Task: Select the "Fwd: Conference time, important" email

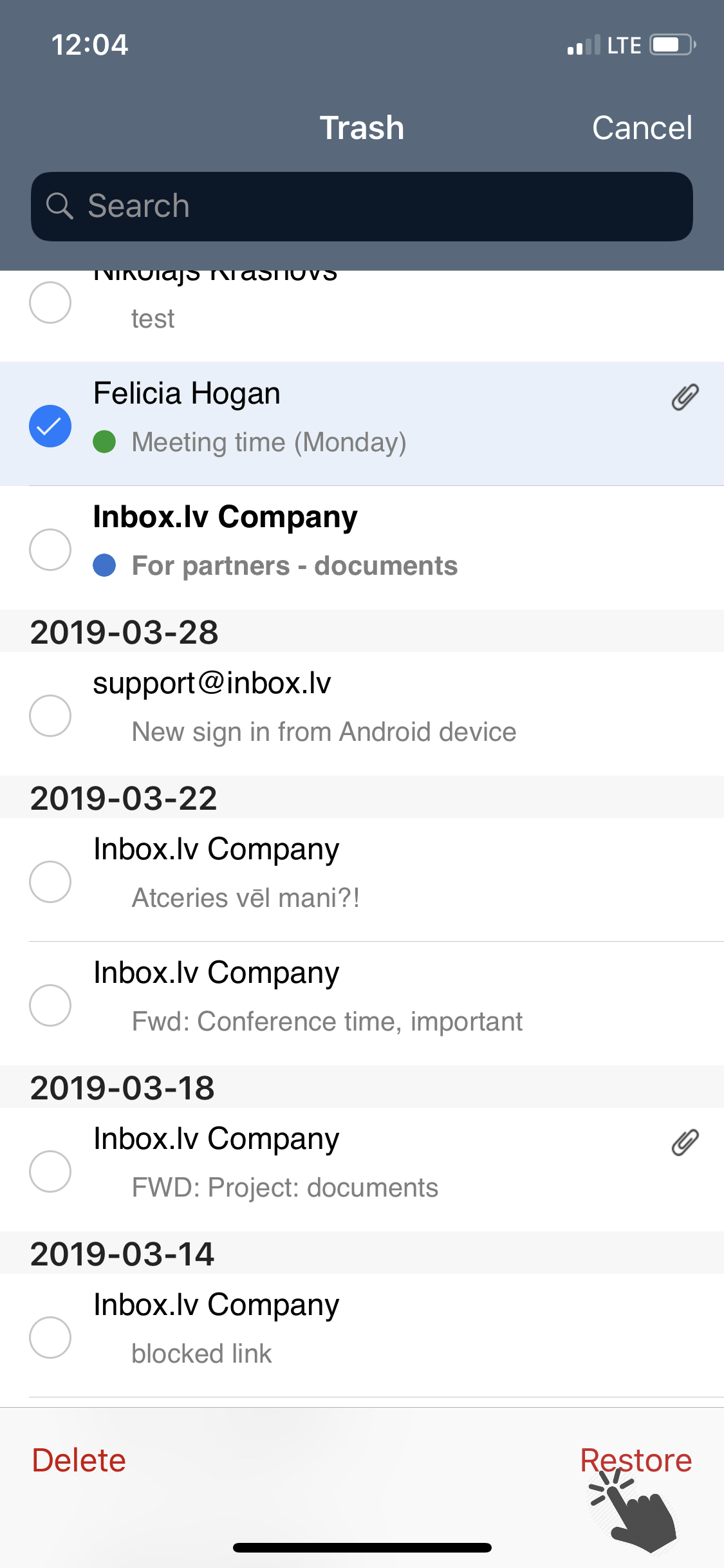Action: pyautogui.click(x=50, y=1005)
